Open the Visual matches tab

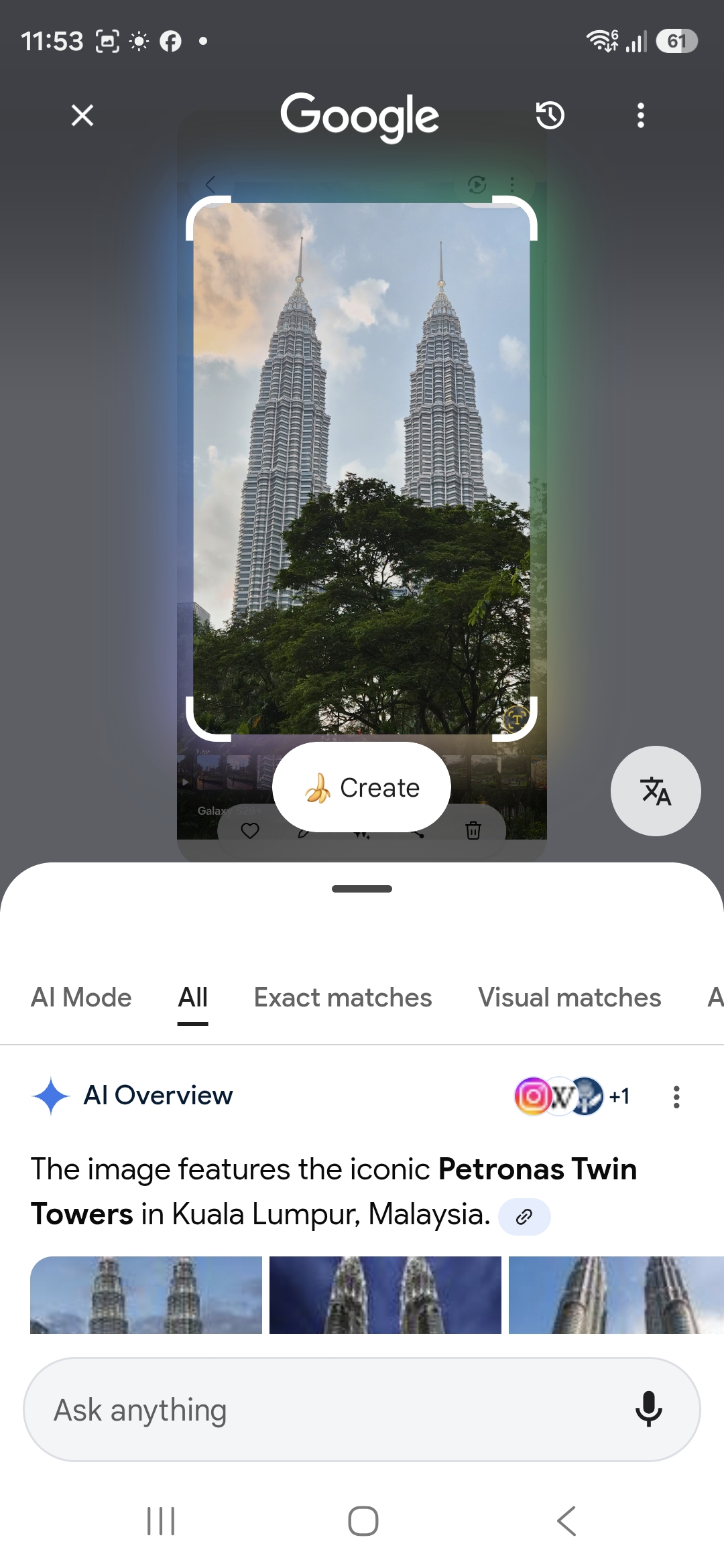(x=569, y=998)
